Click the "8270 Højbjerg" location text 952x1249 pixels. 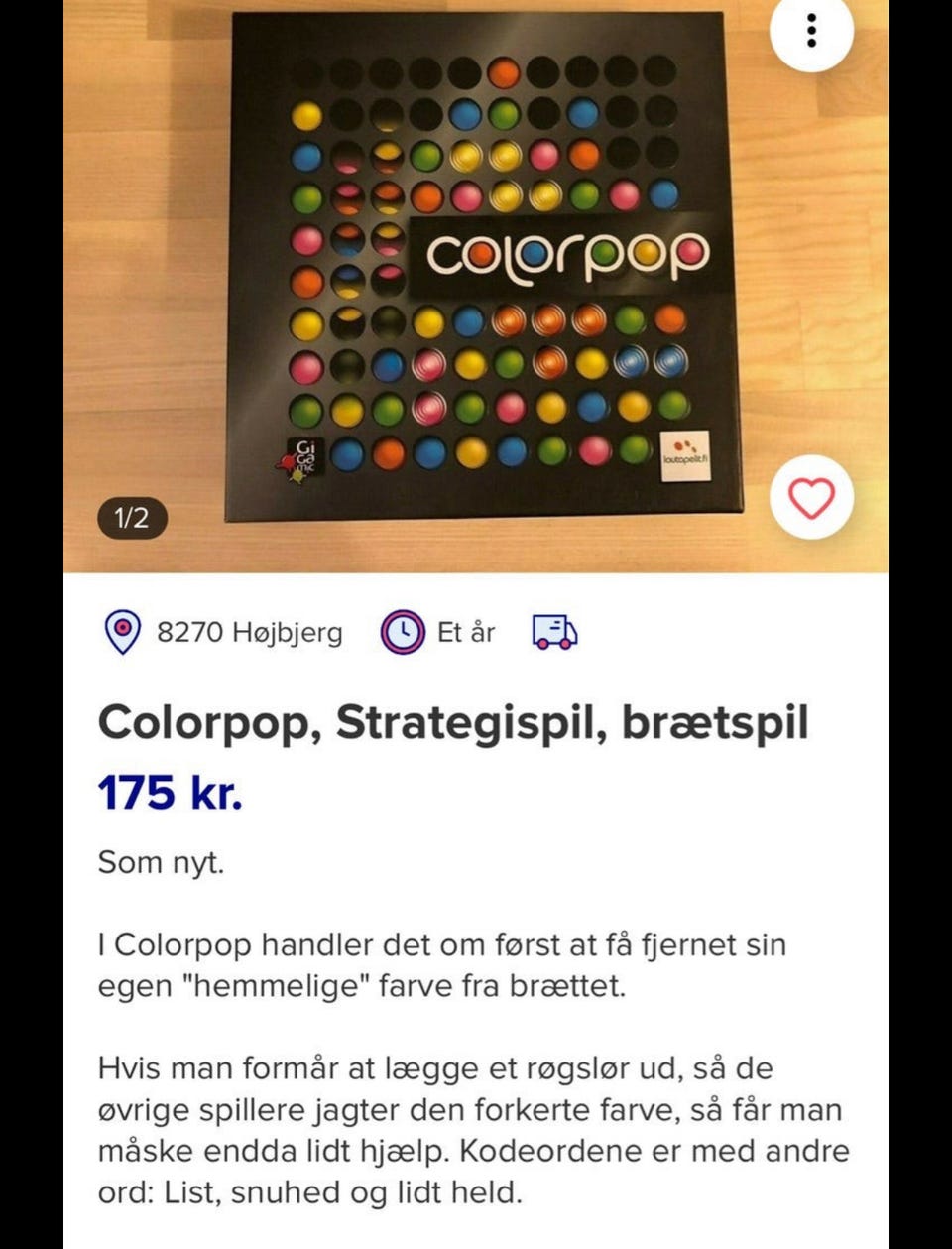[x=248, y=632]
